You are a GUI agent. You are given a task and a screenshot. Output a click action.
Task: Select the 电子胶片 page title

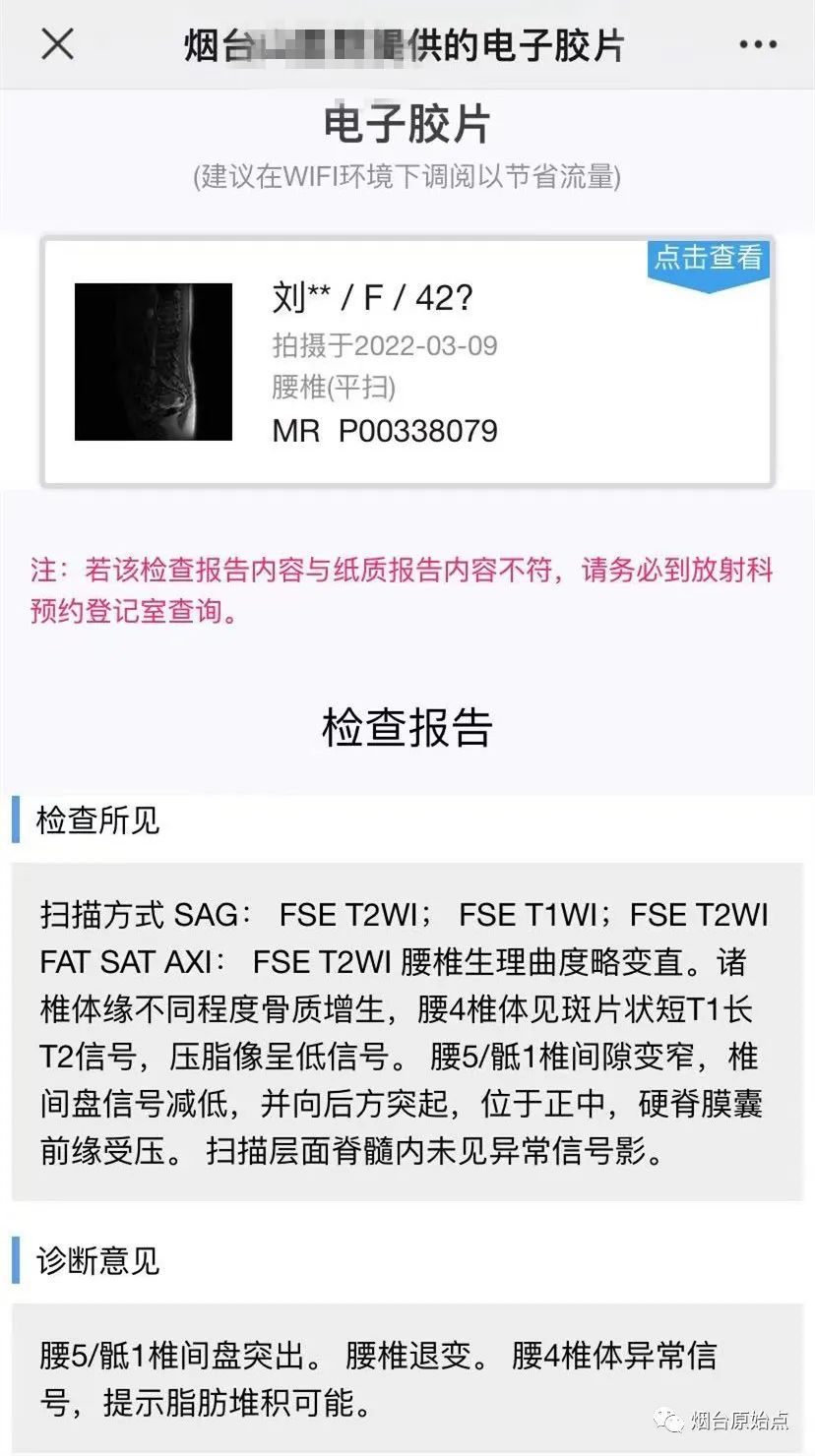click(x=407, y=125)
